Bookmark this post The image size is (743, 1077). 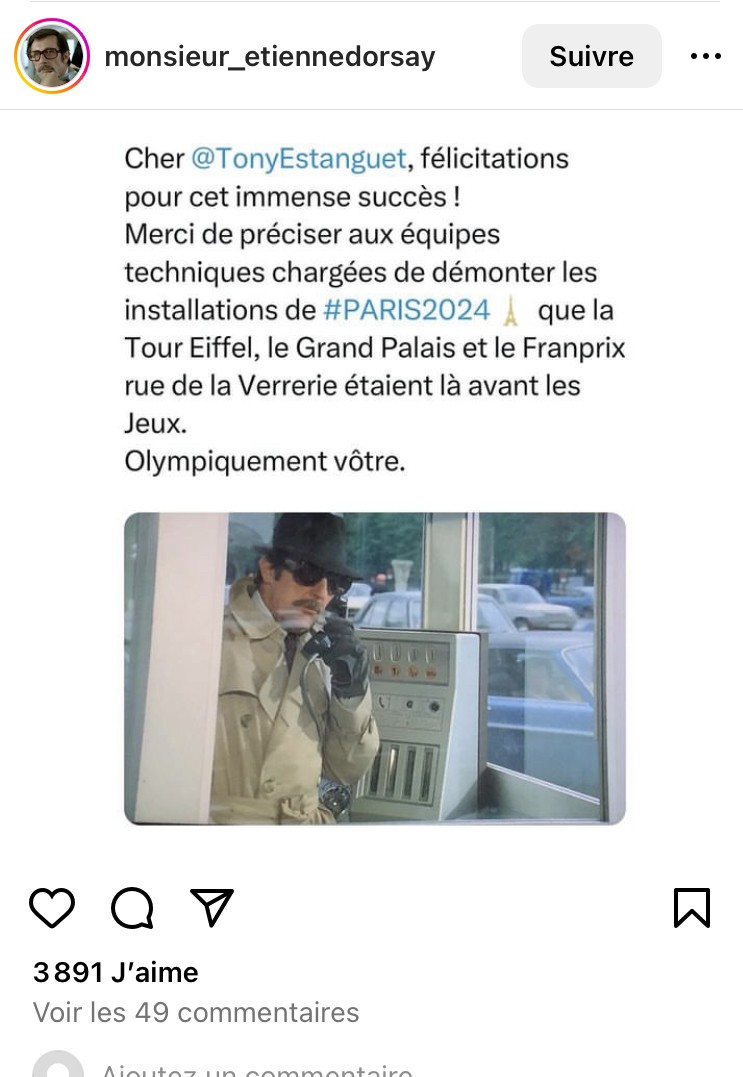click(692, 907)
